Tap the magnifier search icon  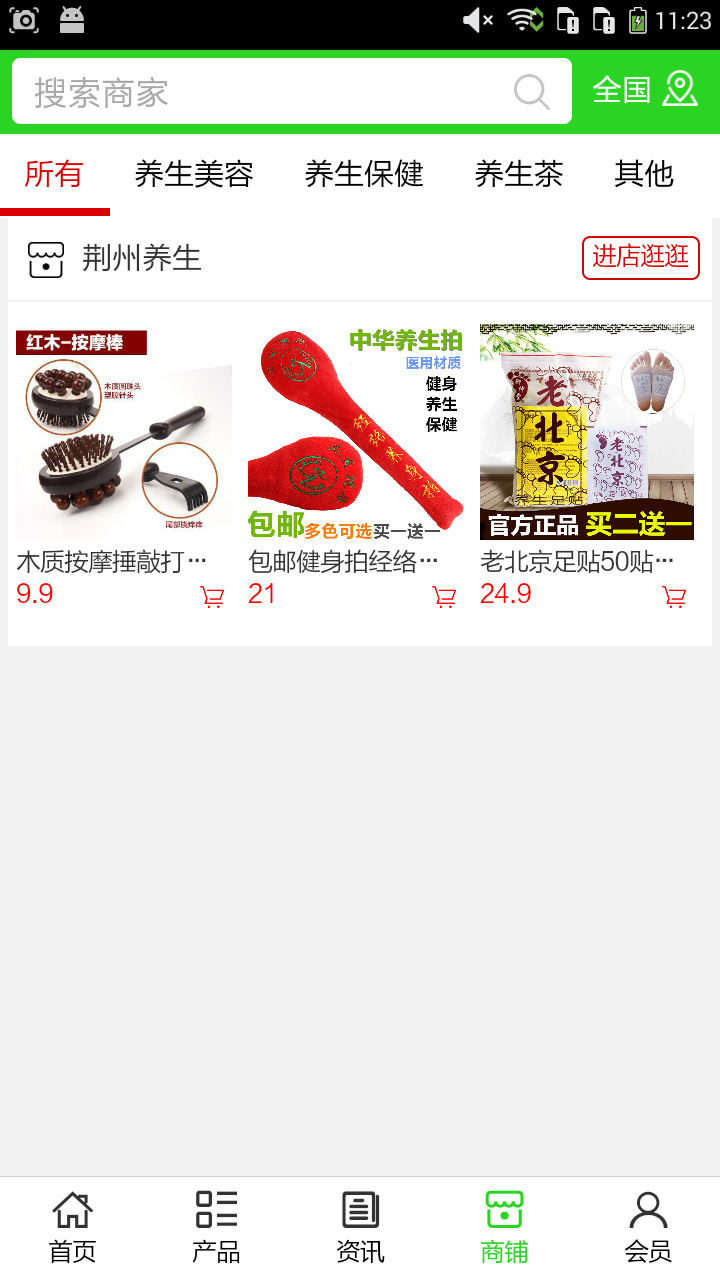point(532,92)
